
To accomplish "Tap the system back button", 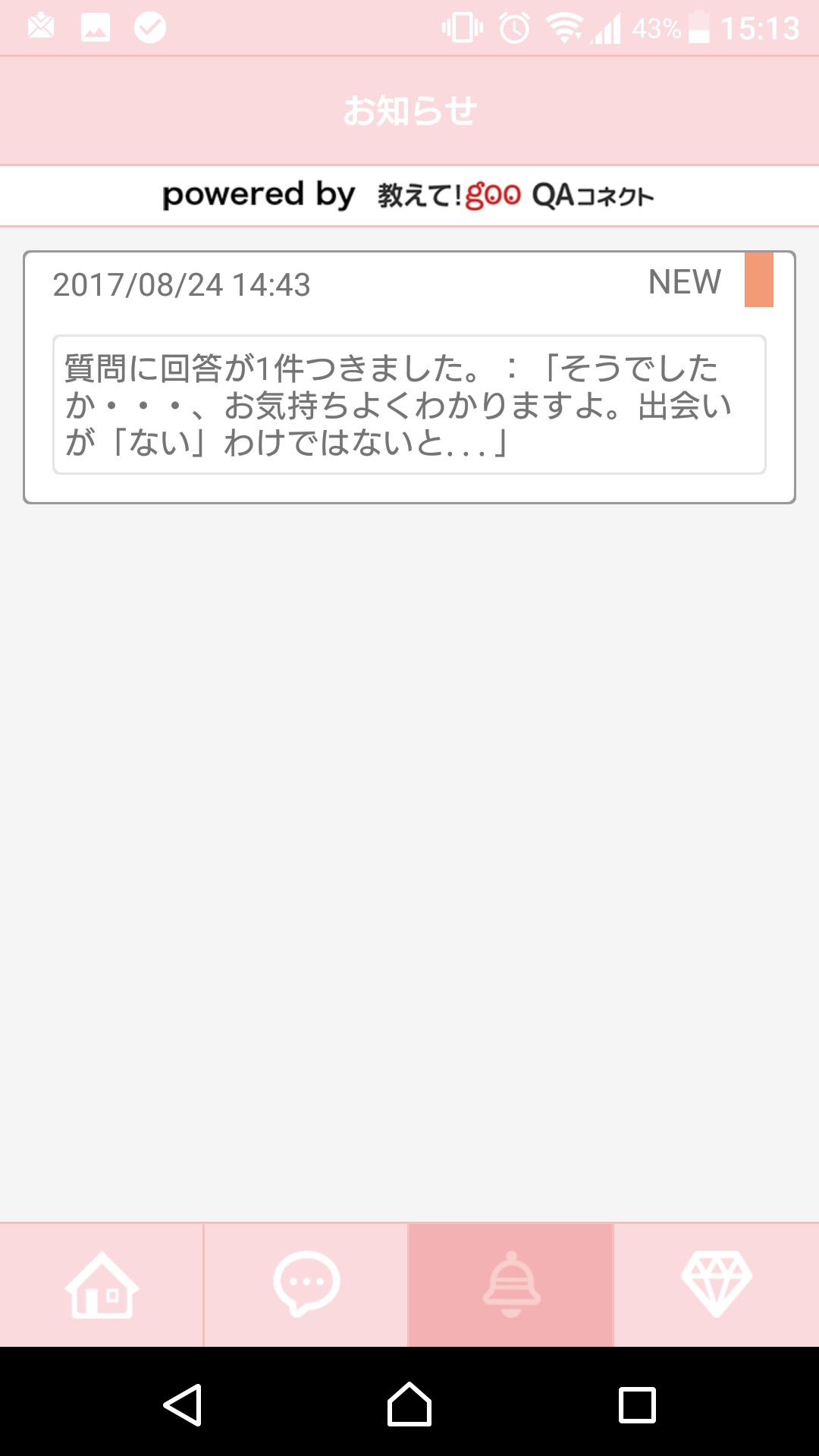I will [183, 1404].
